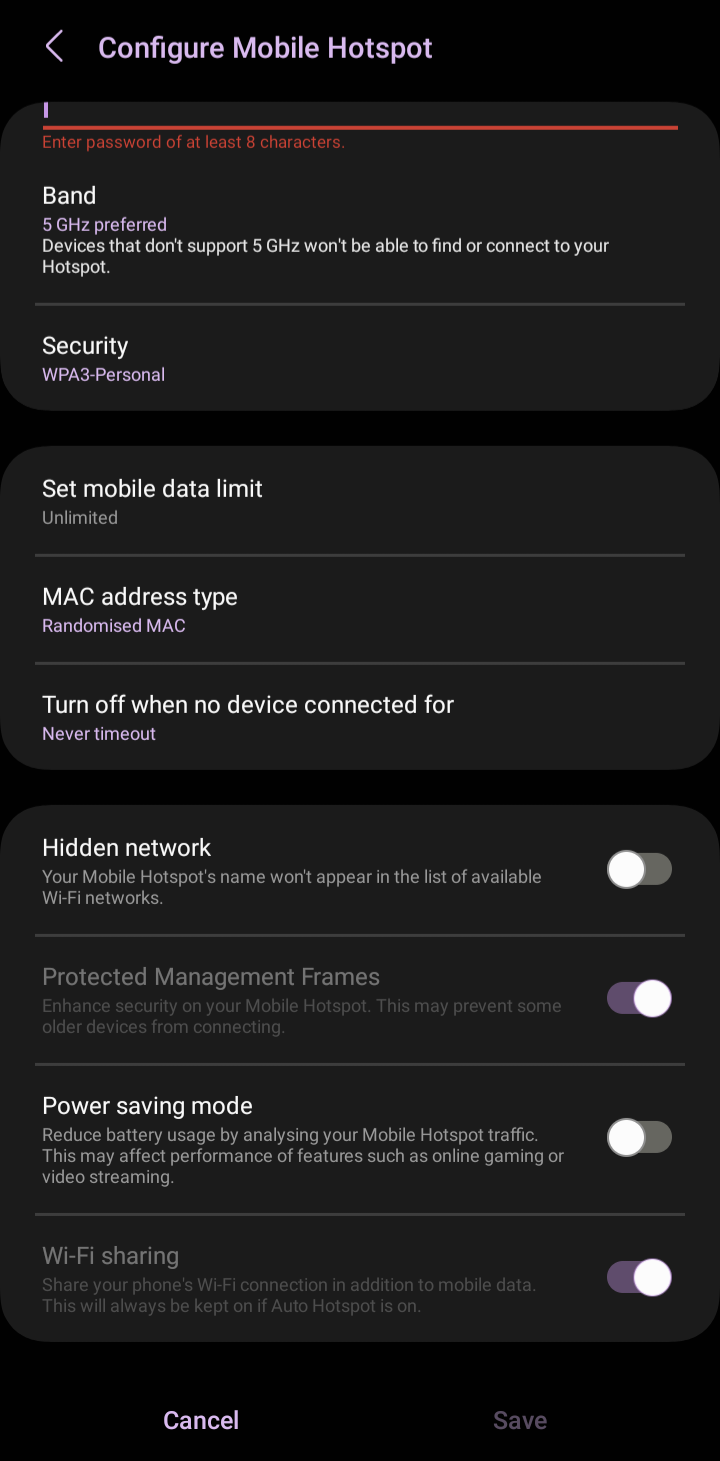Screen dimensions: 720x1461
Task: Open the Security setting
Action: (360, 359)
